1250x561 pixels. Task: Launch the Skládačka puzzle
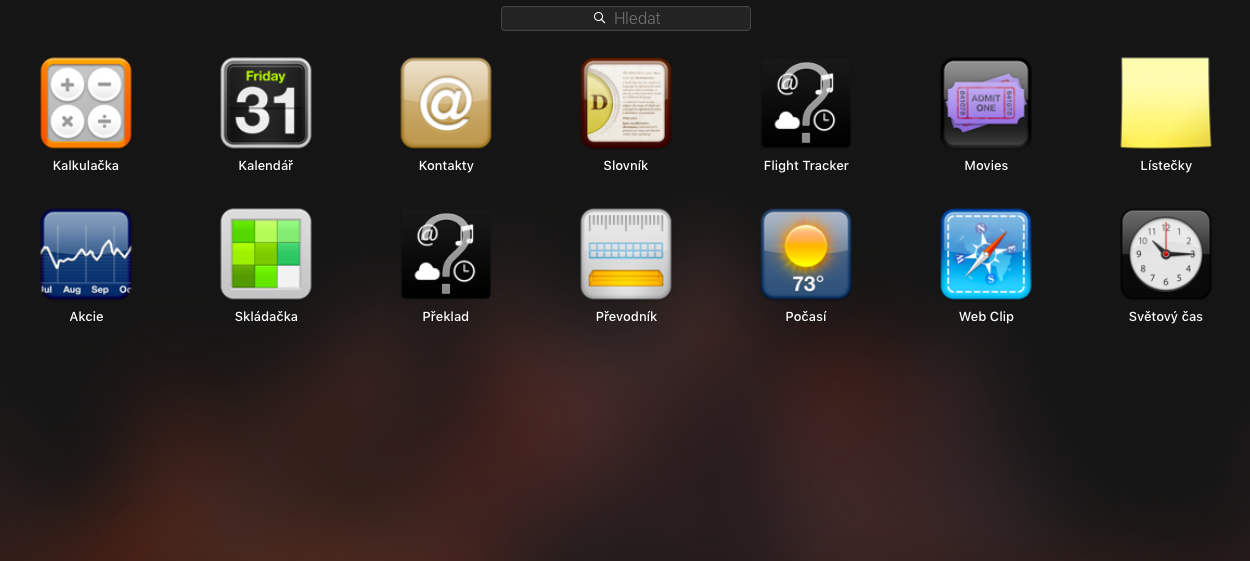266,254
